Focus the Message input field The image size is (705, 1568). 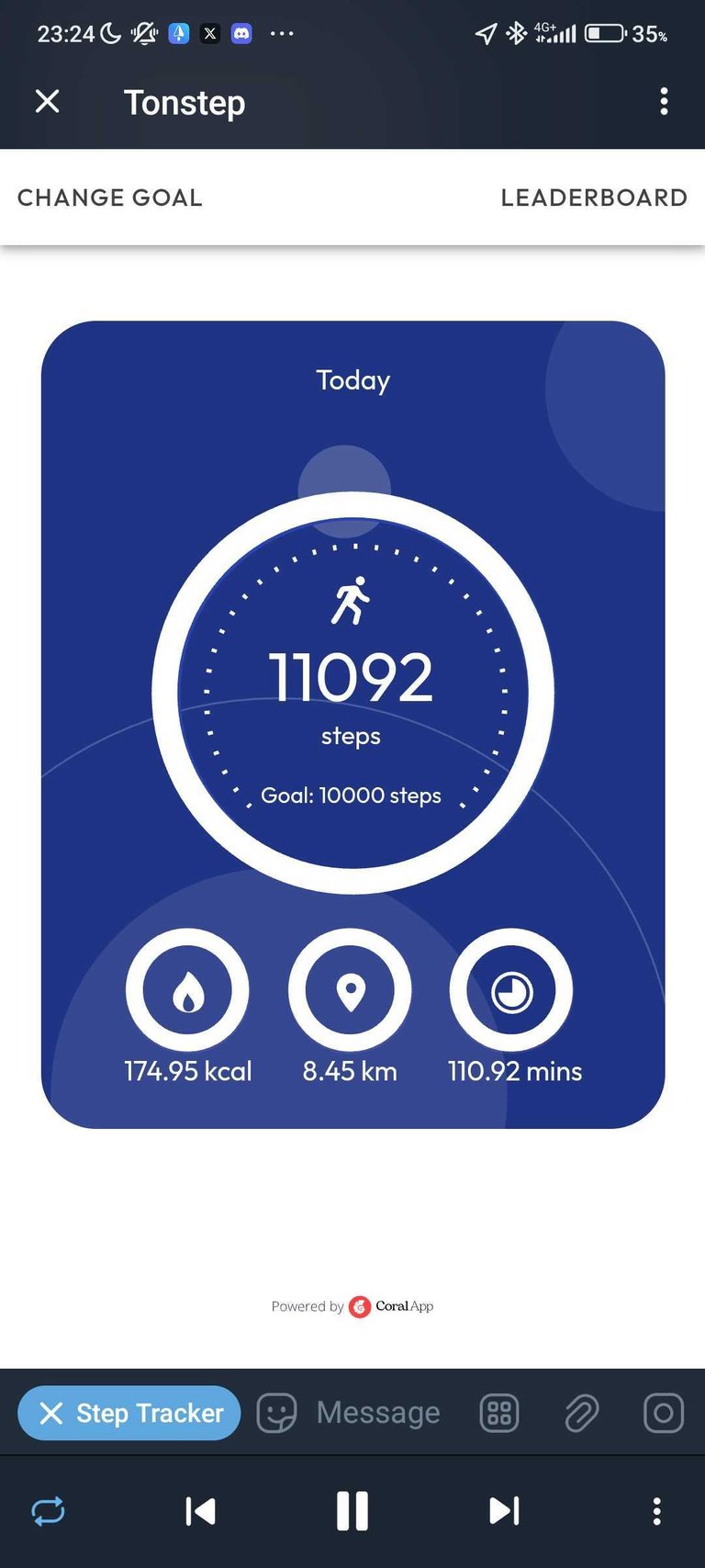378,1413
